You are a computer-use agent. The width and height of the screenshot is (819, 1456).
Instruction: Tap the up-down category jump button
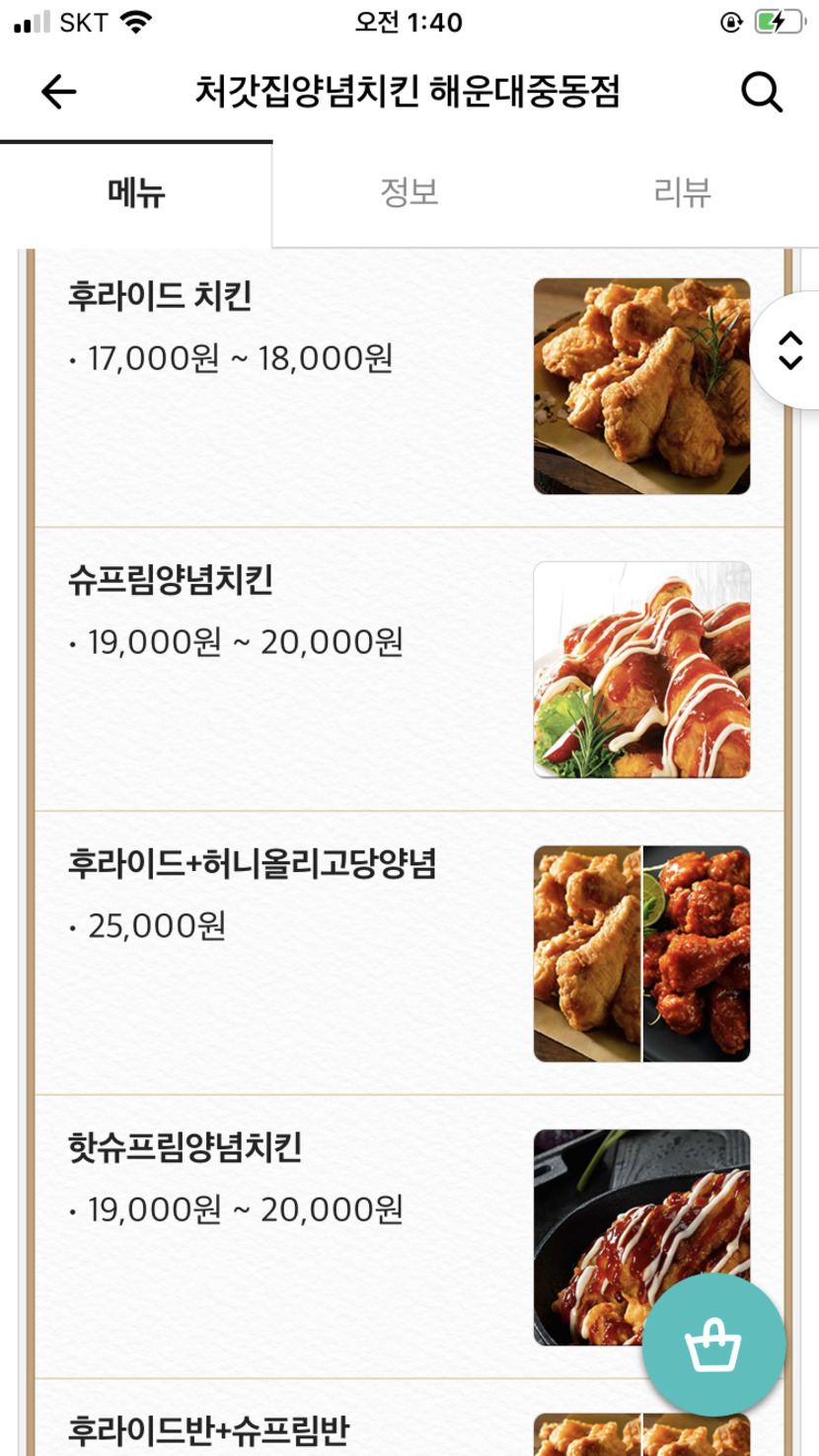(789, 350)
